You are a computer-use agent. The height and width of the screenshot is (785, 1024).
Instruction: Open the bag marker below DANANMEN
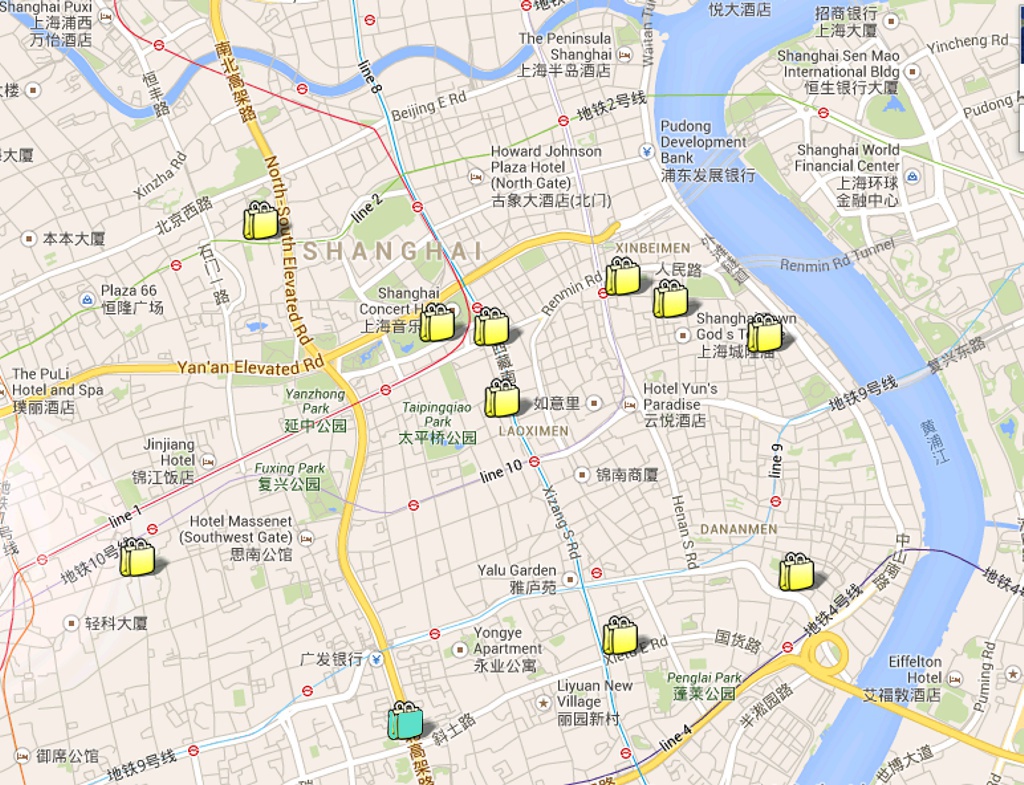(x=797, y=572)
